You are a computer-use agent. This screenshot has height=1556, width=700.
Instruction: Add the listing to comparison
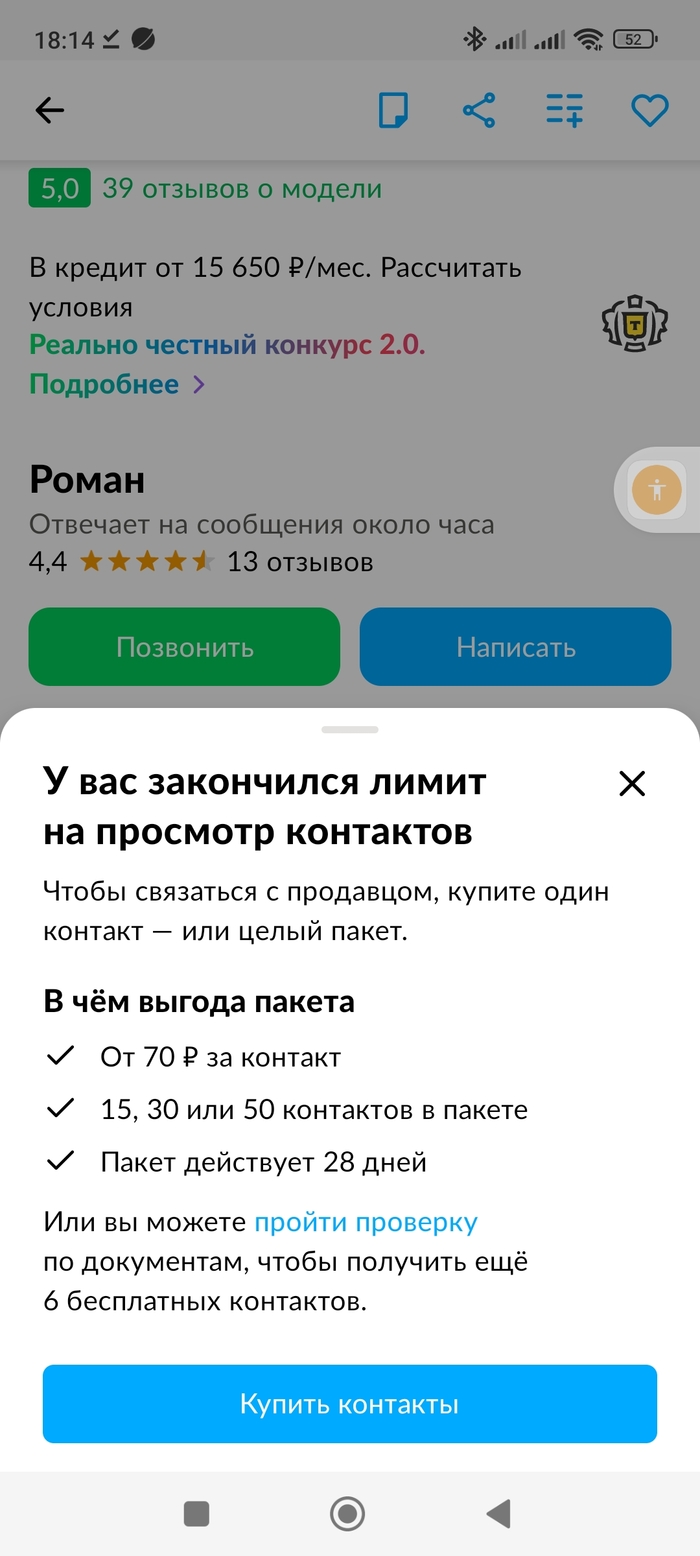(x=565, y=111)
